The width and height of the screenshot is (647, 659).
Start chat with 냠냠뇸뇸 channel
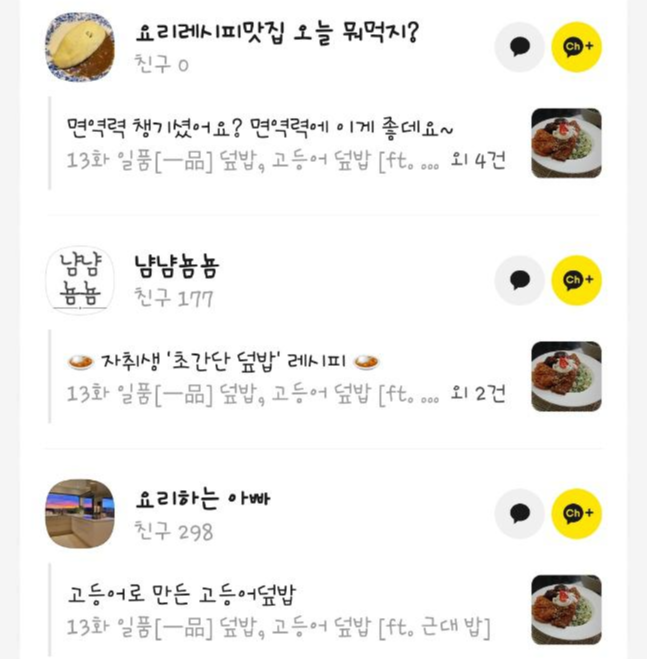[519, 280]
